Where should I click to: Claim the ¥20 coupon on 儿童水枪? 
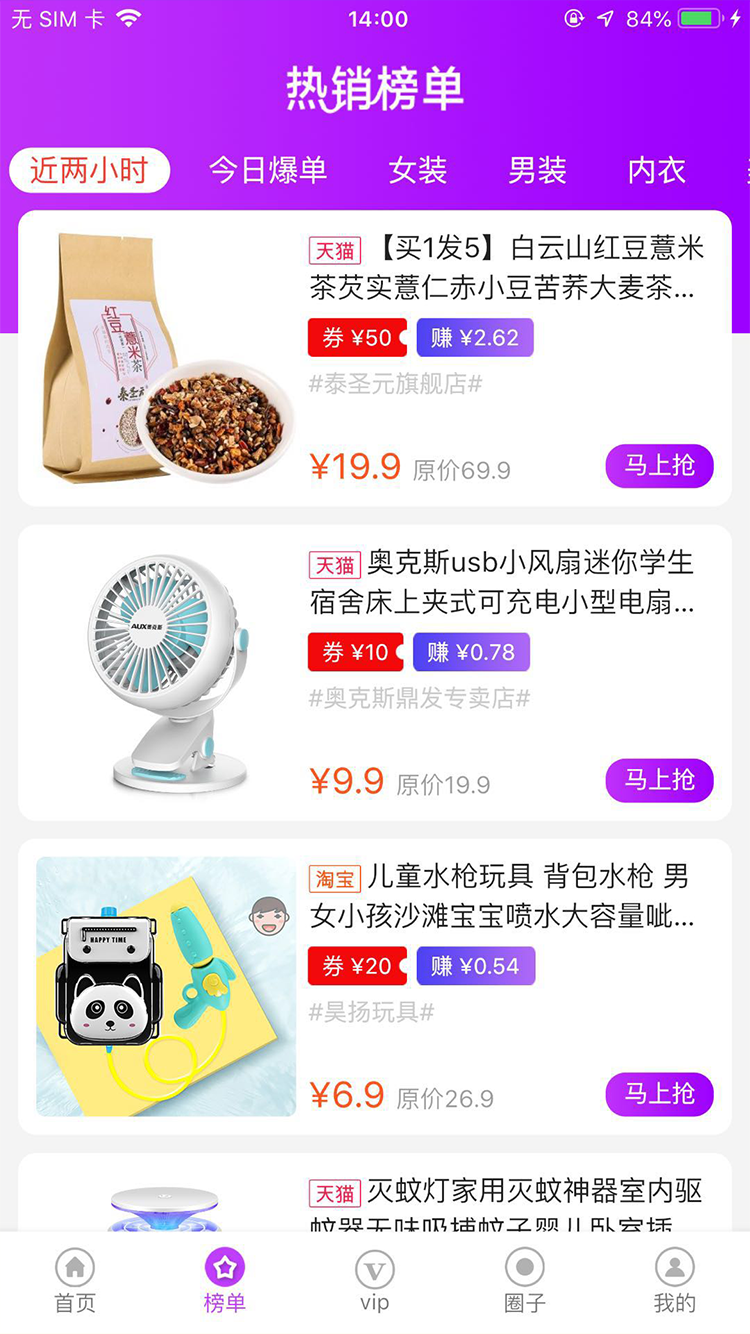[357, 966]
